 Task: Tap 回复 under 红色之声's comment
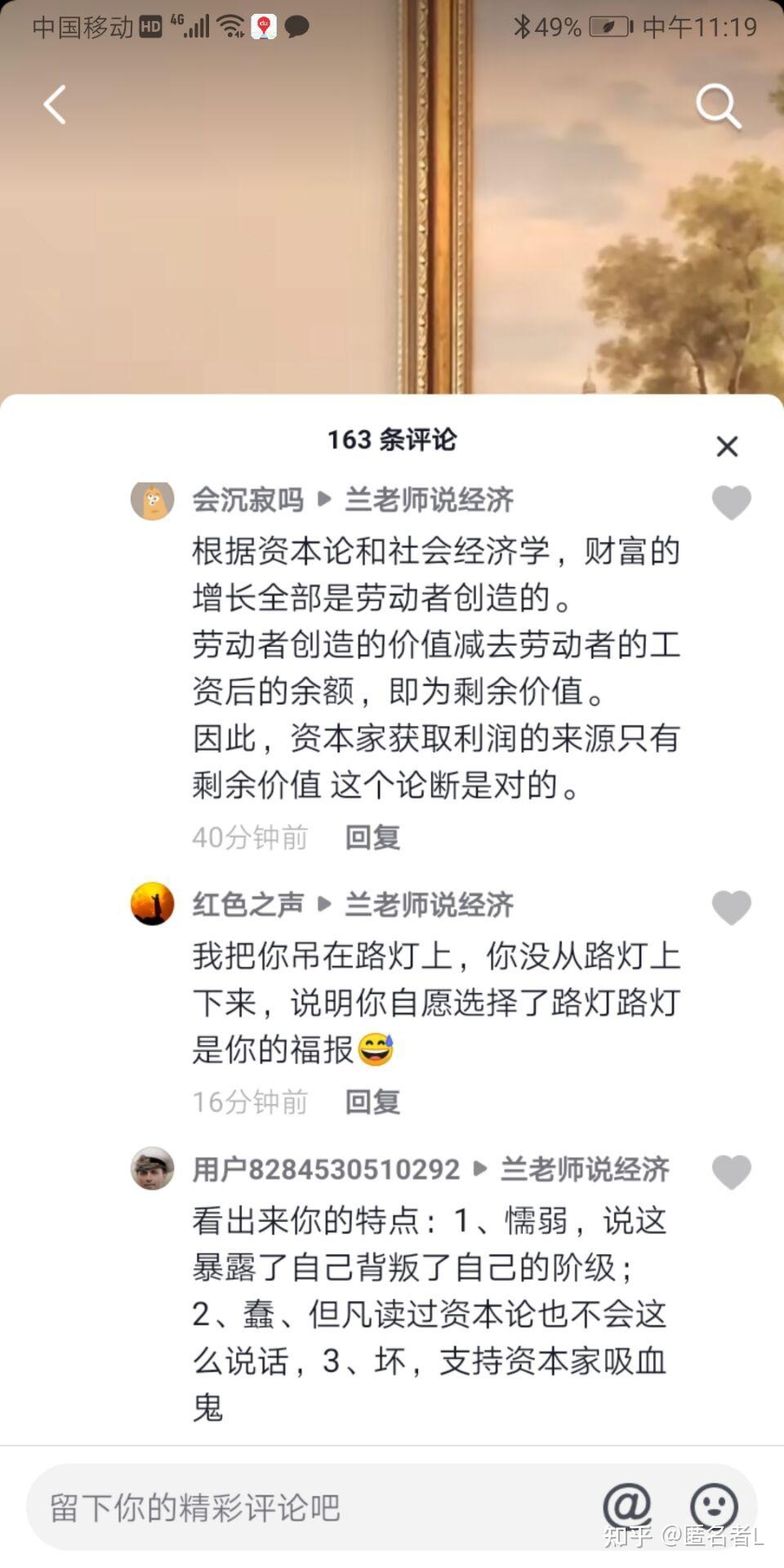click(372, 1102)
